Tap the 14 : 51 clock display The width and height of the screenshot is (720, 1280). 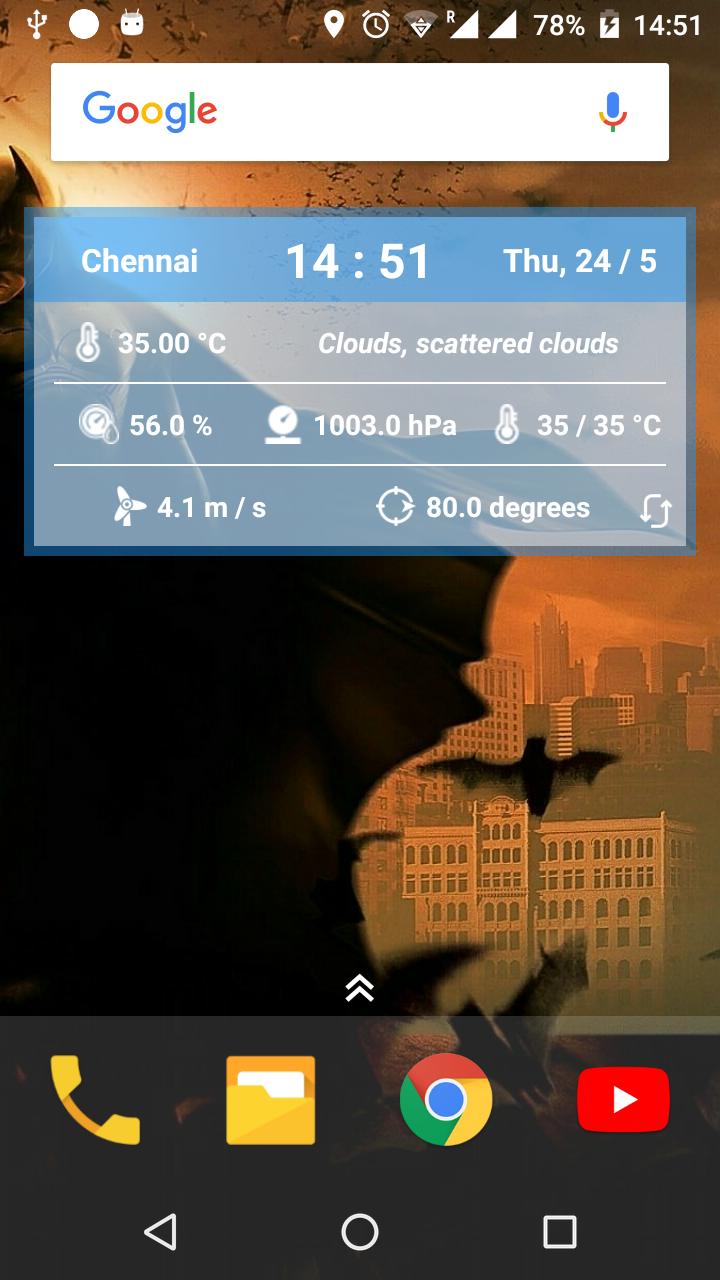coord(360,261)
